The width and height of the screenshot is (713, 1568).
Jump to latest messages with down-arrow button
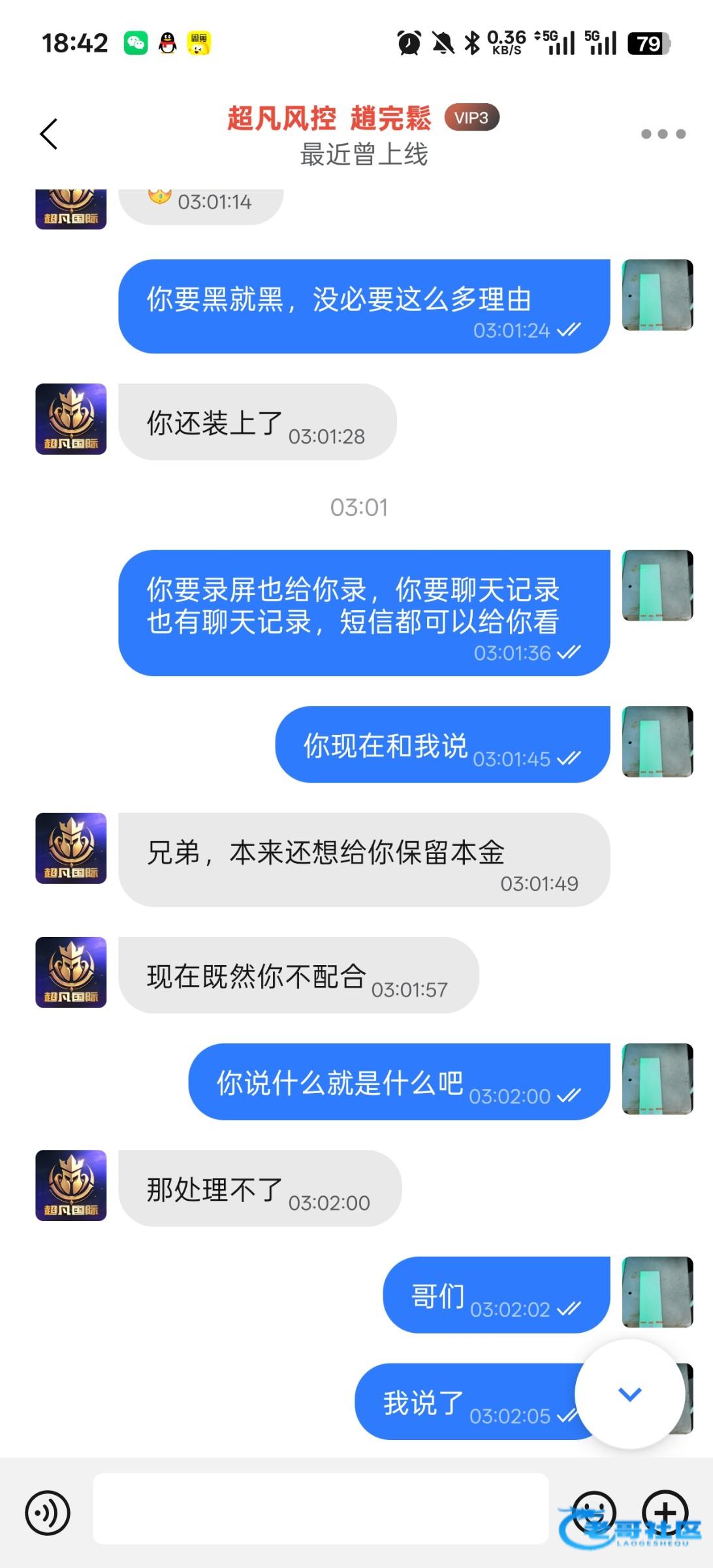tap(629, 1394)
